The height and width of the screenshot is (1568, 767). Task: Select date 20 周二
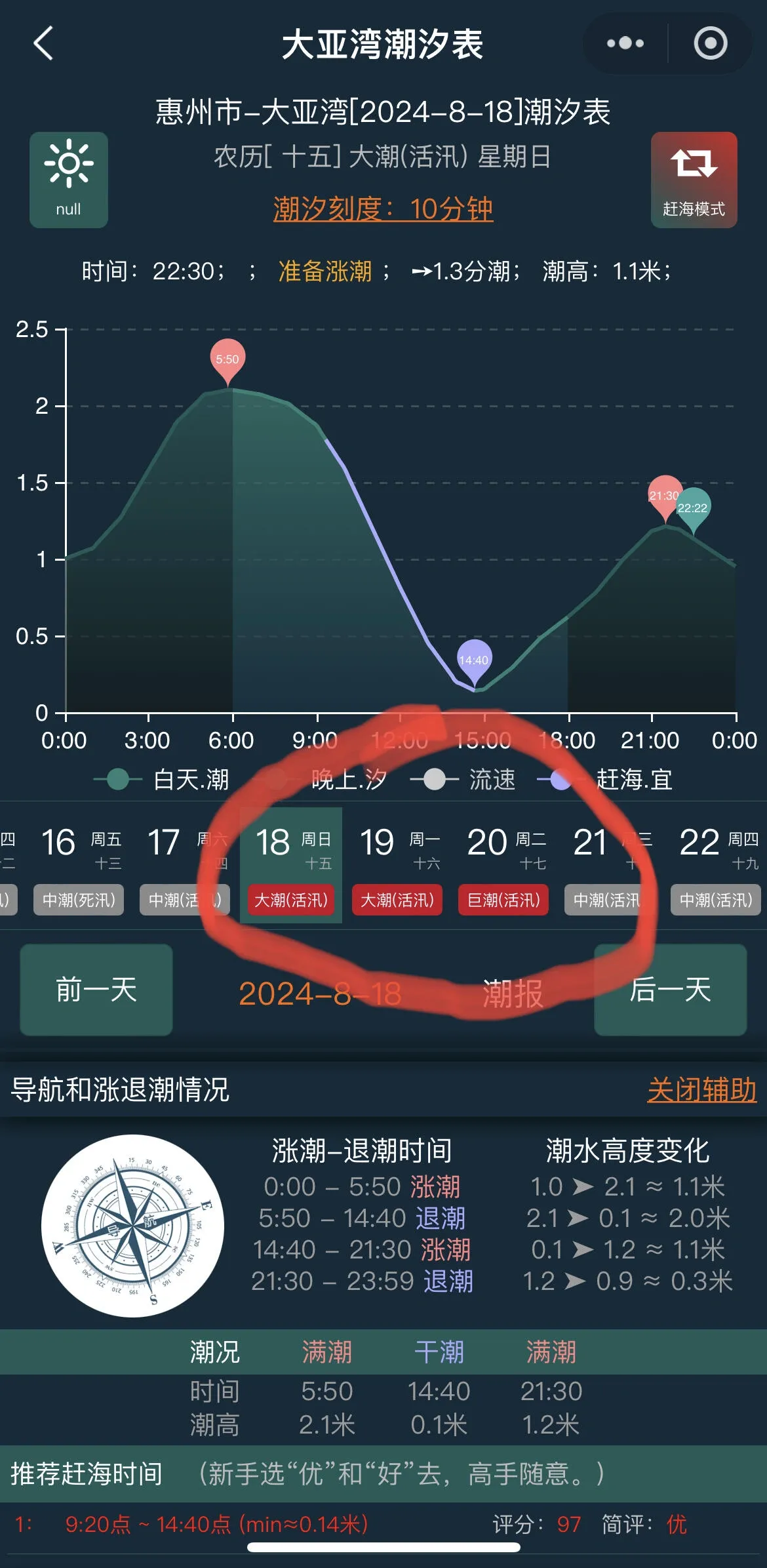[x=503, y=864]
